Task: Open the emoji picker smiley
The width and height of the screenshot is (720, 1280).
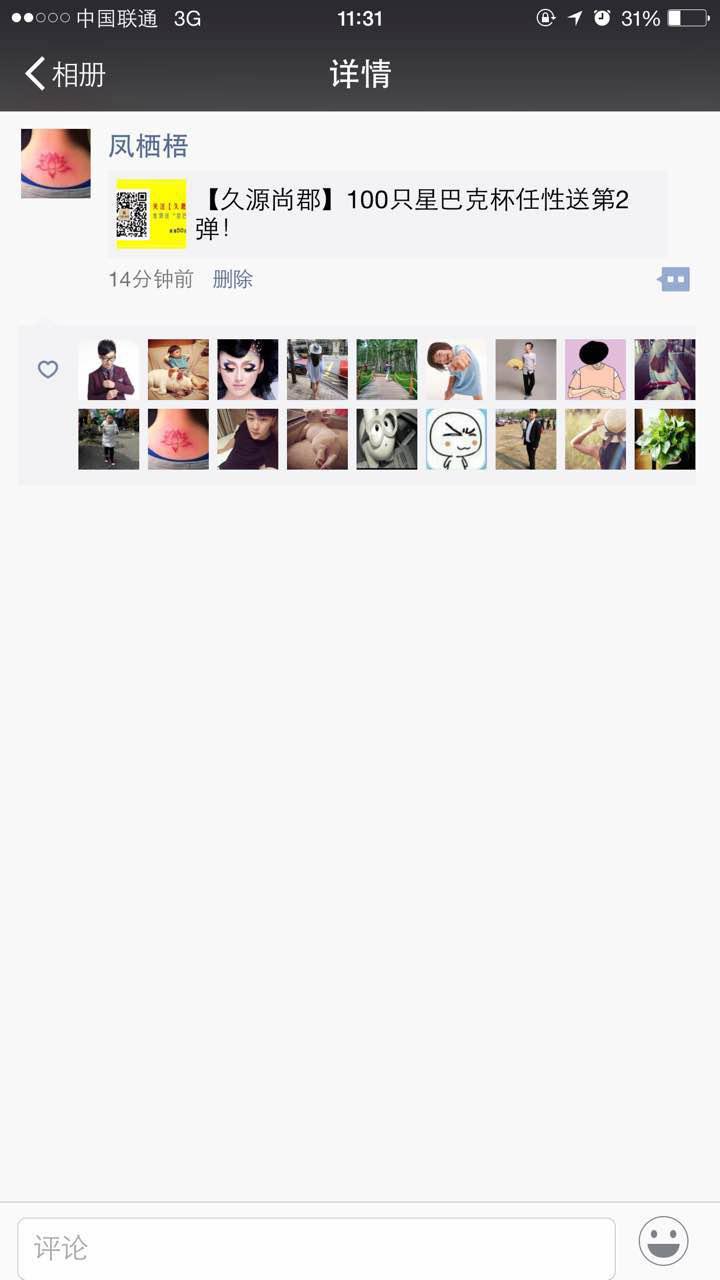Action: pos(664,1241)
